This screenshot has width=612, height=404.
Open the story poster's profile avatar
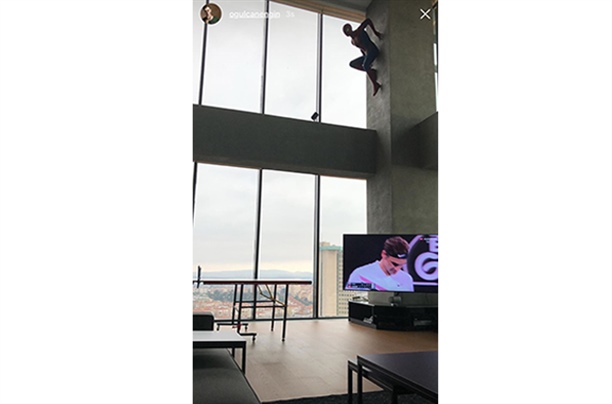[x=211, y=13]
